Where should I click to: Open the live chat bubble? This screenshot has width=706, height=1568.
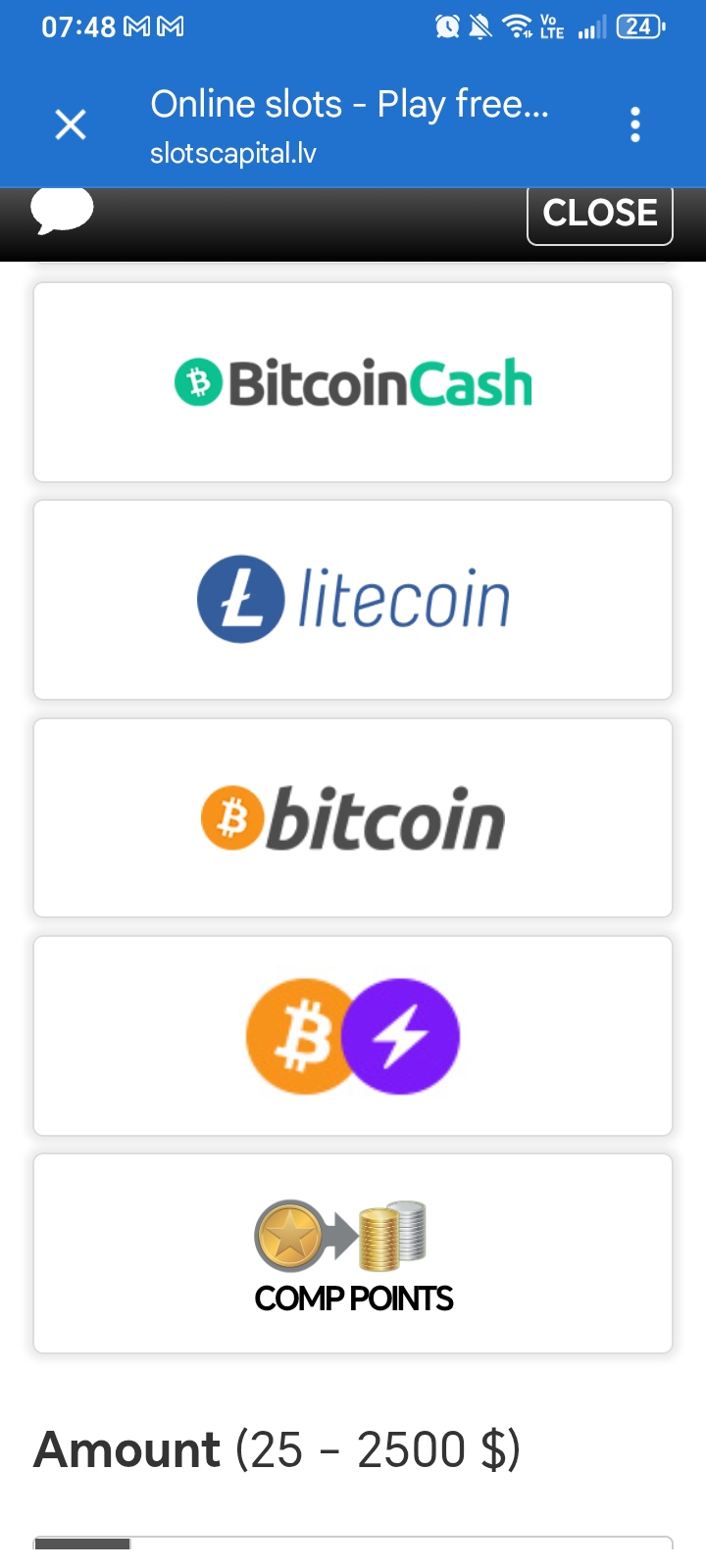pyautogui.click(x=62, y=211)
